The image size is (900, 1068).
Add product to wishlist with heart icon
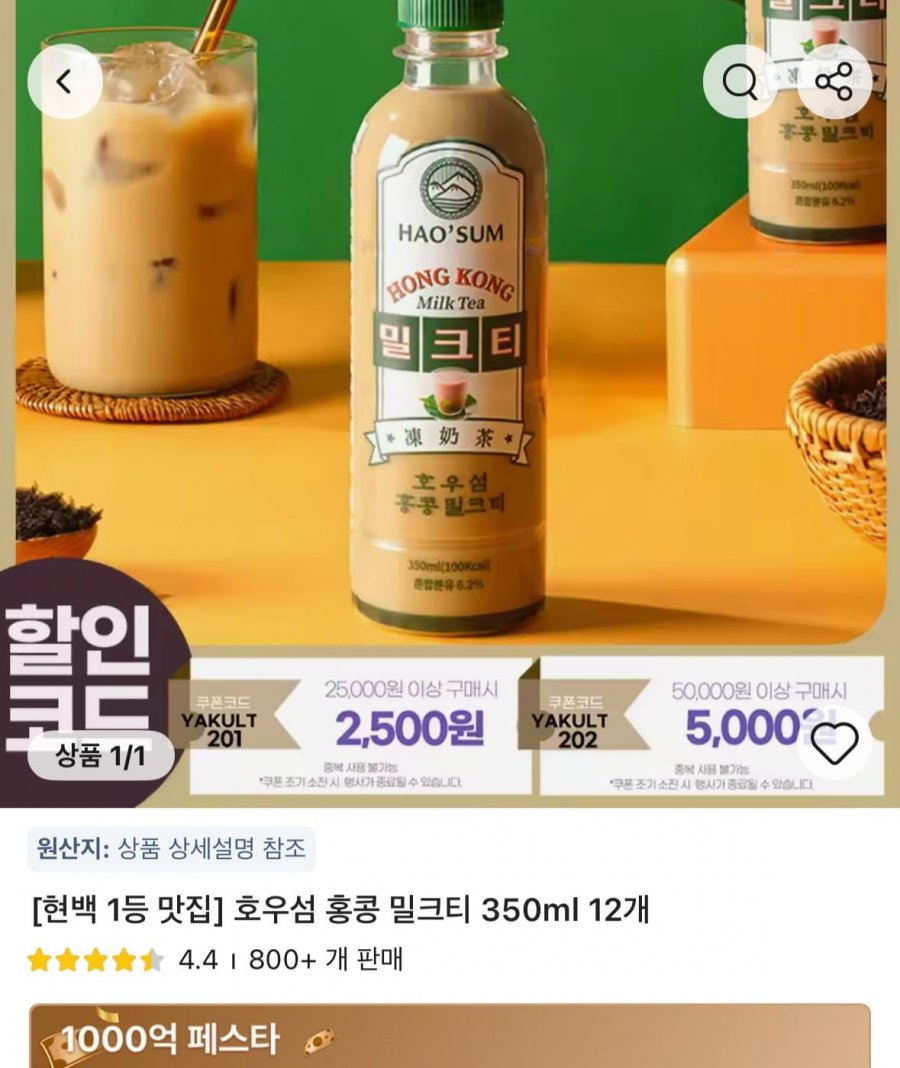tap(834, 743)
